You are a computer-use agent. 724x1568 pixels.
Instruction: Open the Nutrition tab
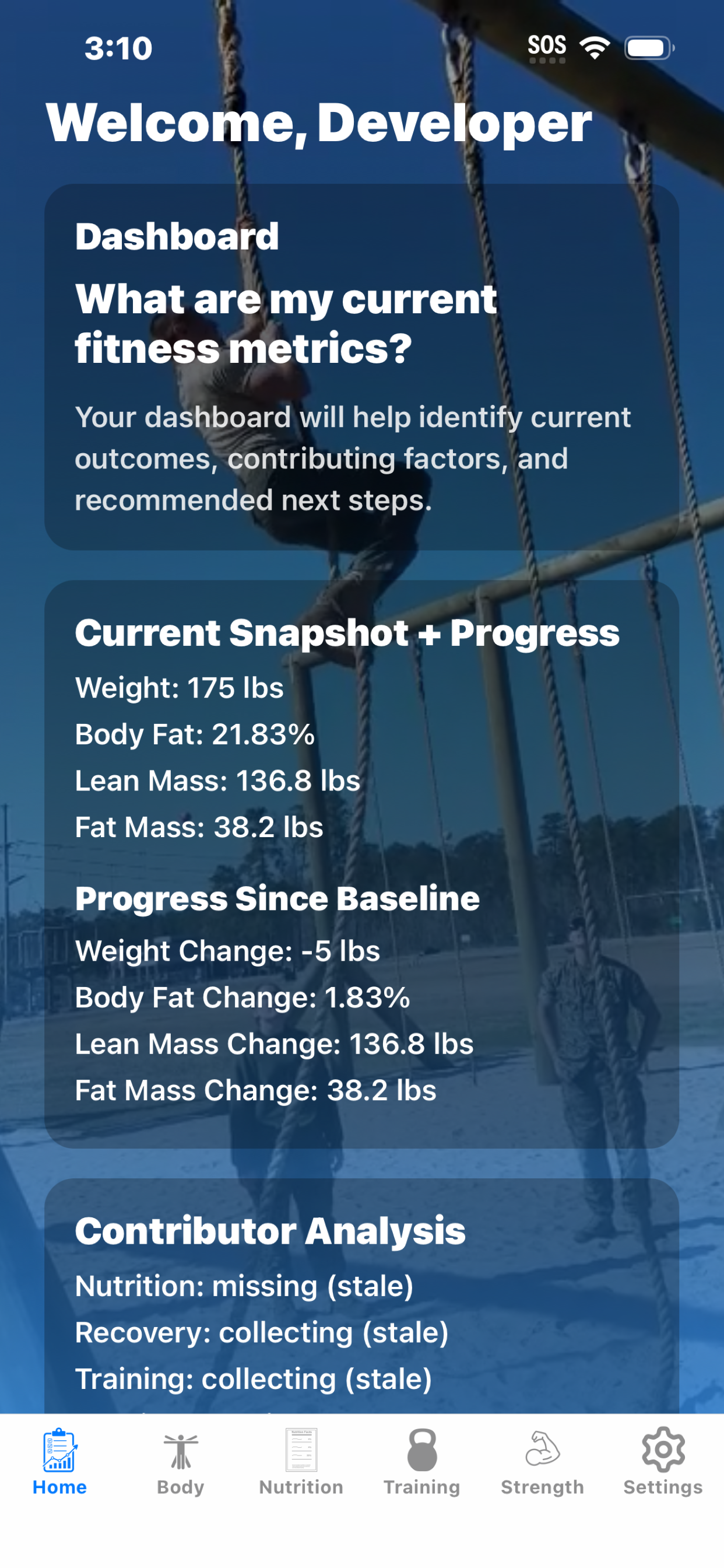(x=301, y=1461)
